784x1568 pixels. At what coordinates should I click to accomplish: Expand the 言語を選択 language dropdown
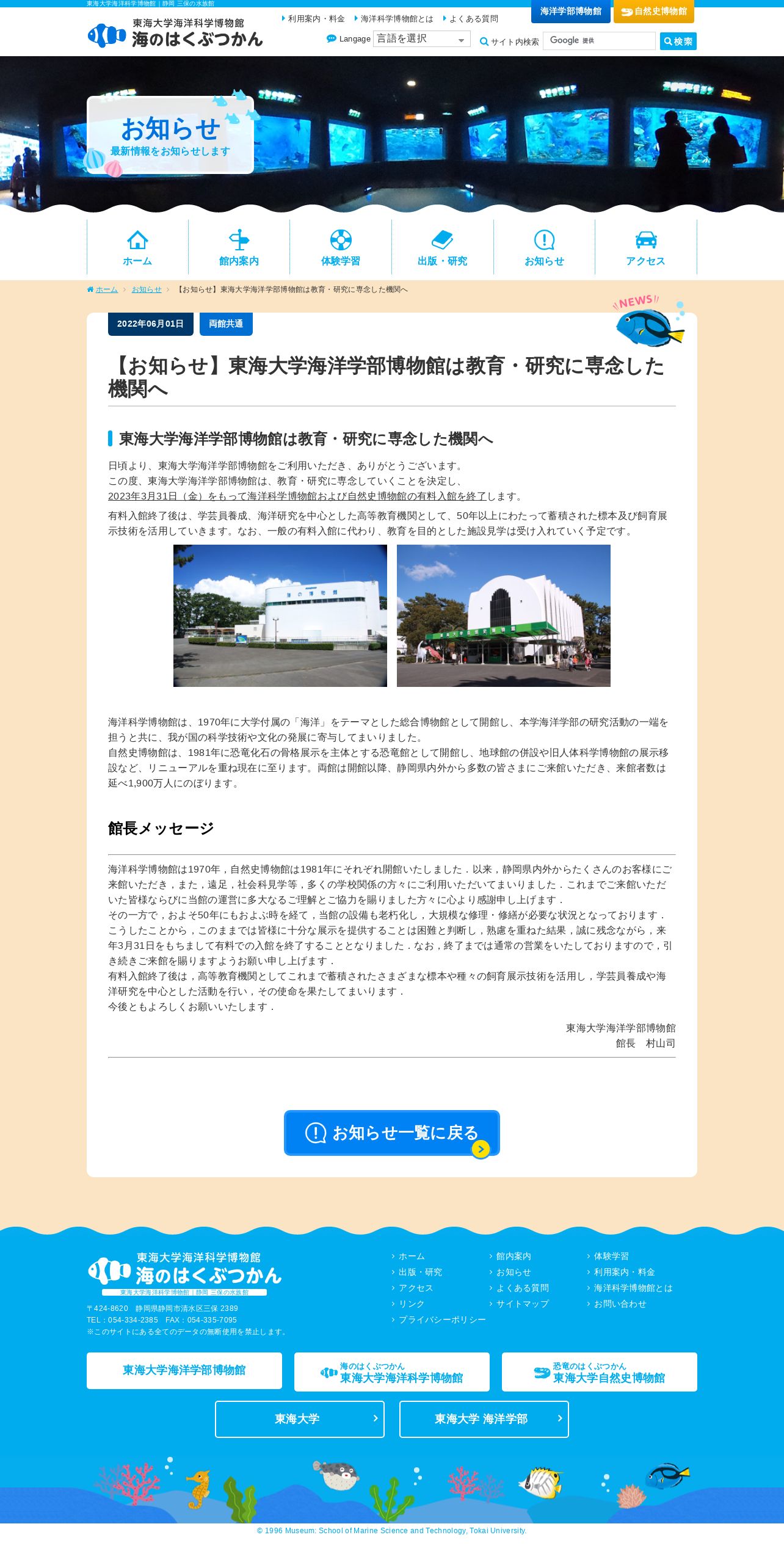pos(422,39)
